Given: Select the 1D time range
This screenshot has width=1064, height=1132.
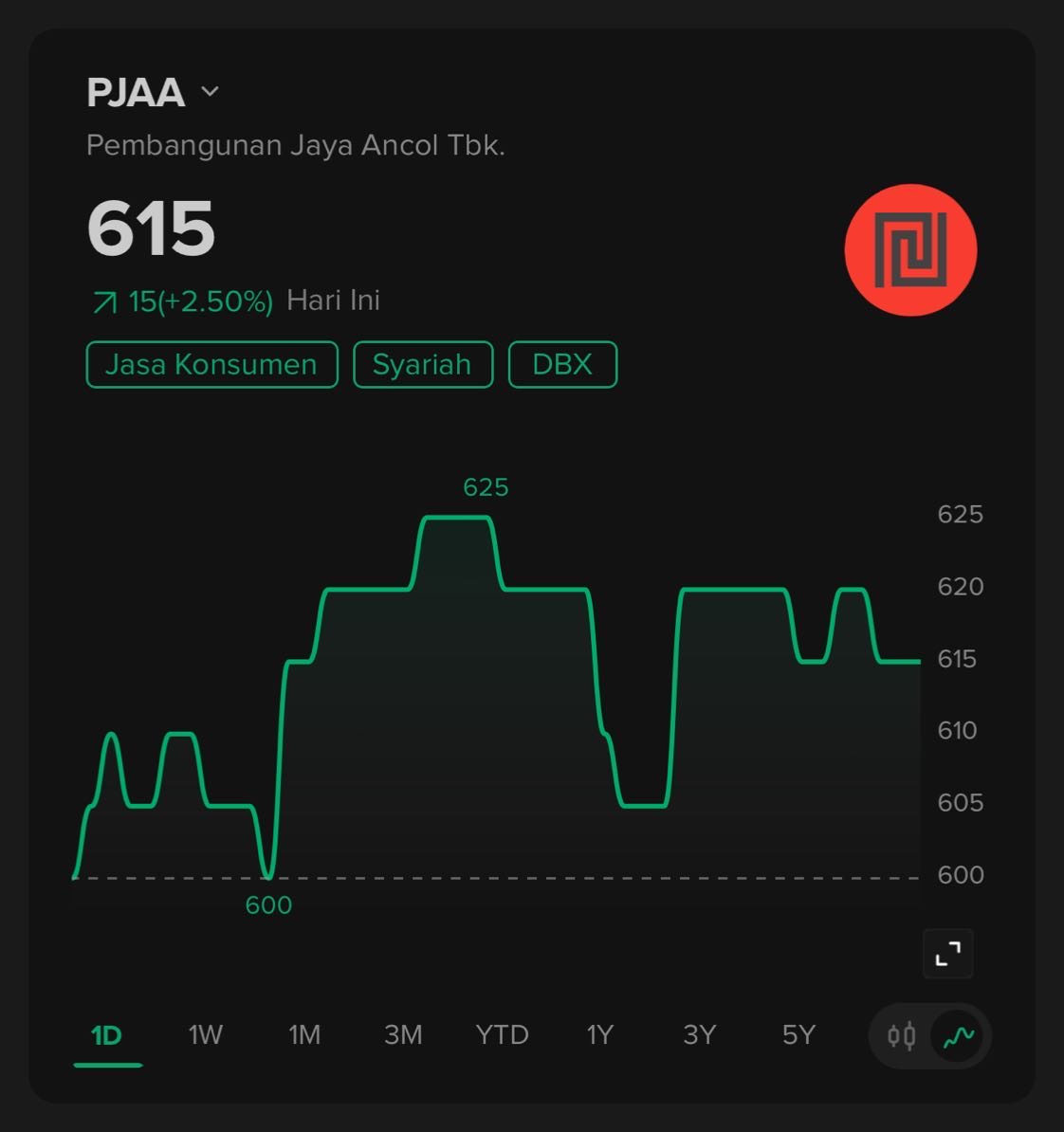Looking at the screenshot, I should click(107, 1034).
